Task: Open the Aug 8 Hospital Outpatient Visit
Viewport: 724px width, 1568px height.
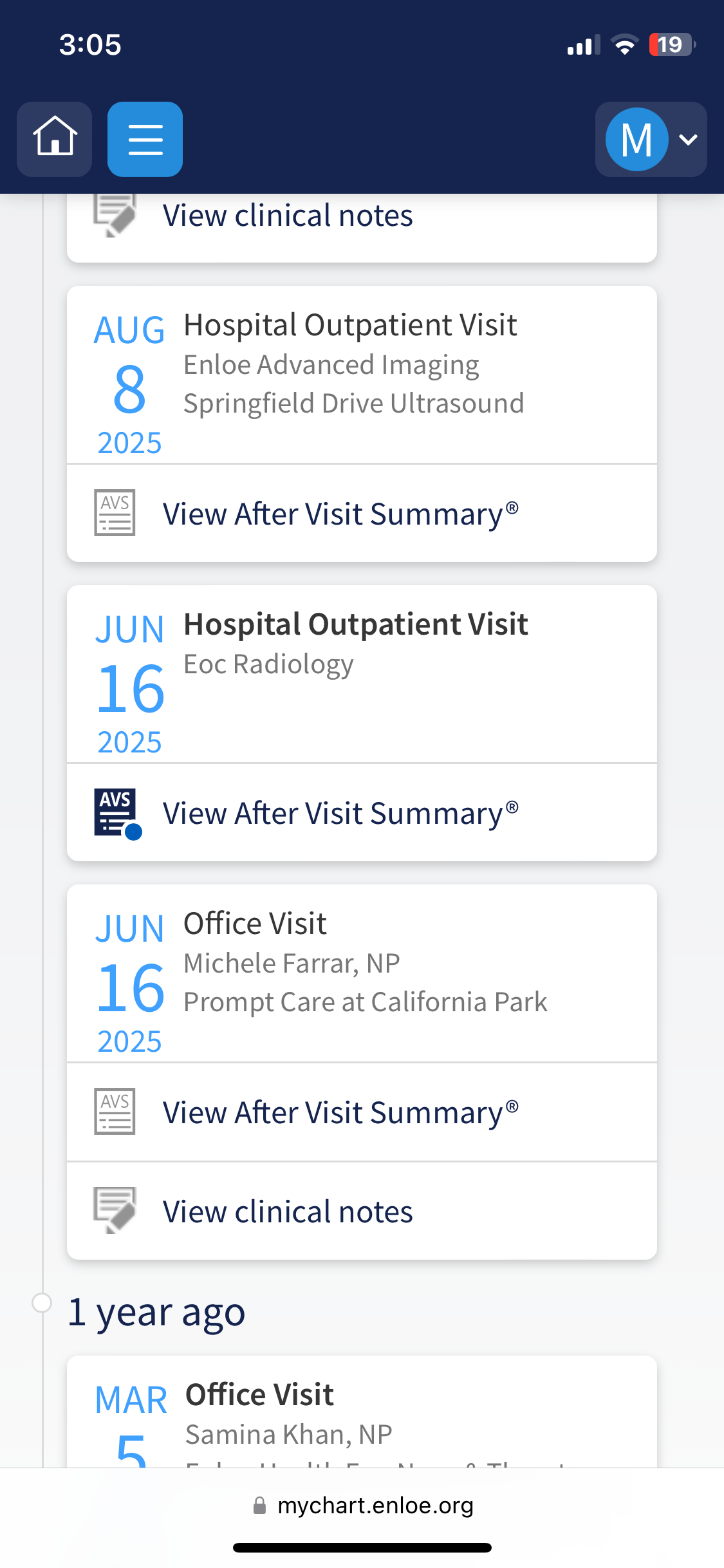Action: [360, 375]
